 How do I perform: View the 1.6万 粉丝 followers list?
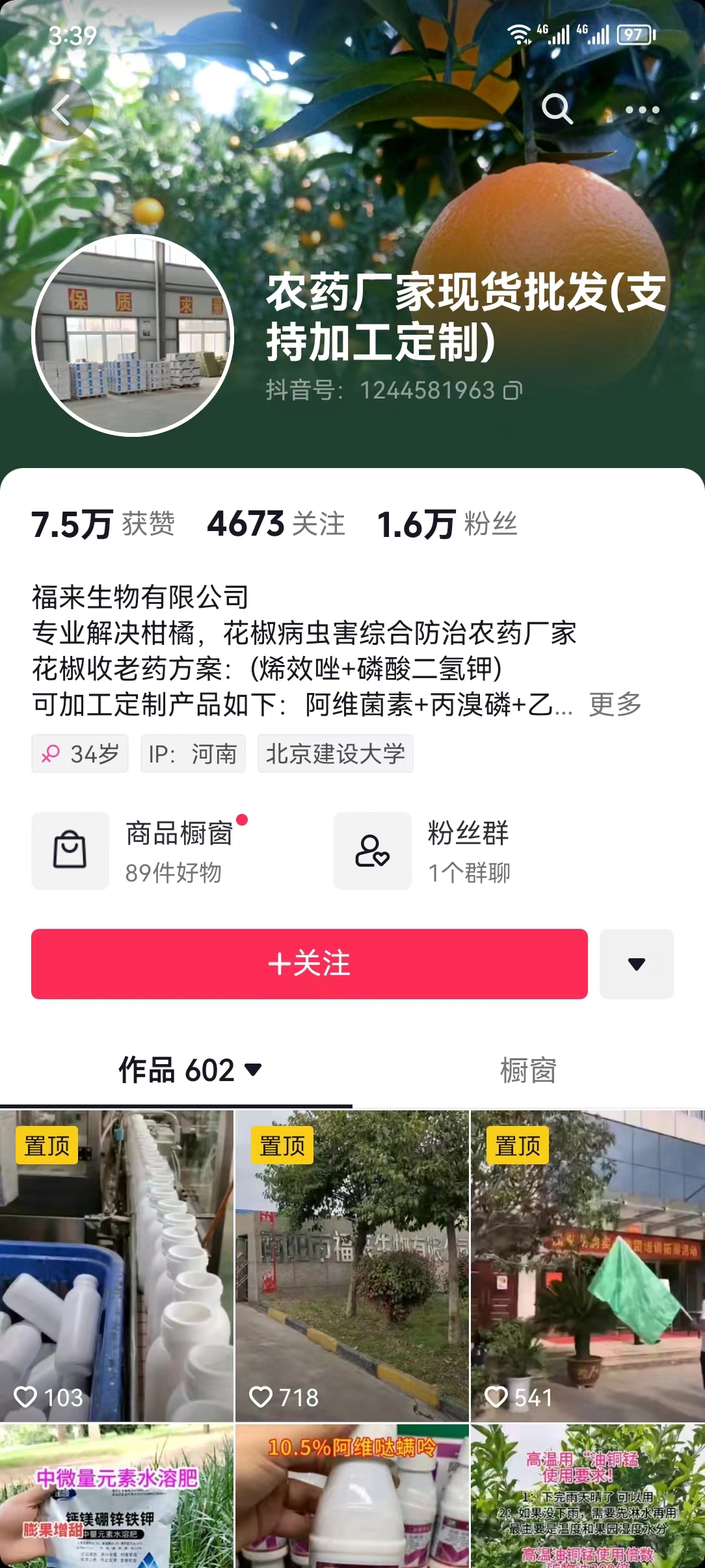[x=447, y=524]
